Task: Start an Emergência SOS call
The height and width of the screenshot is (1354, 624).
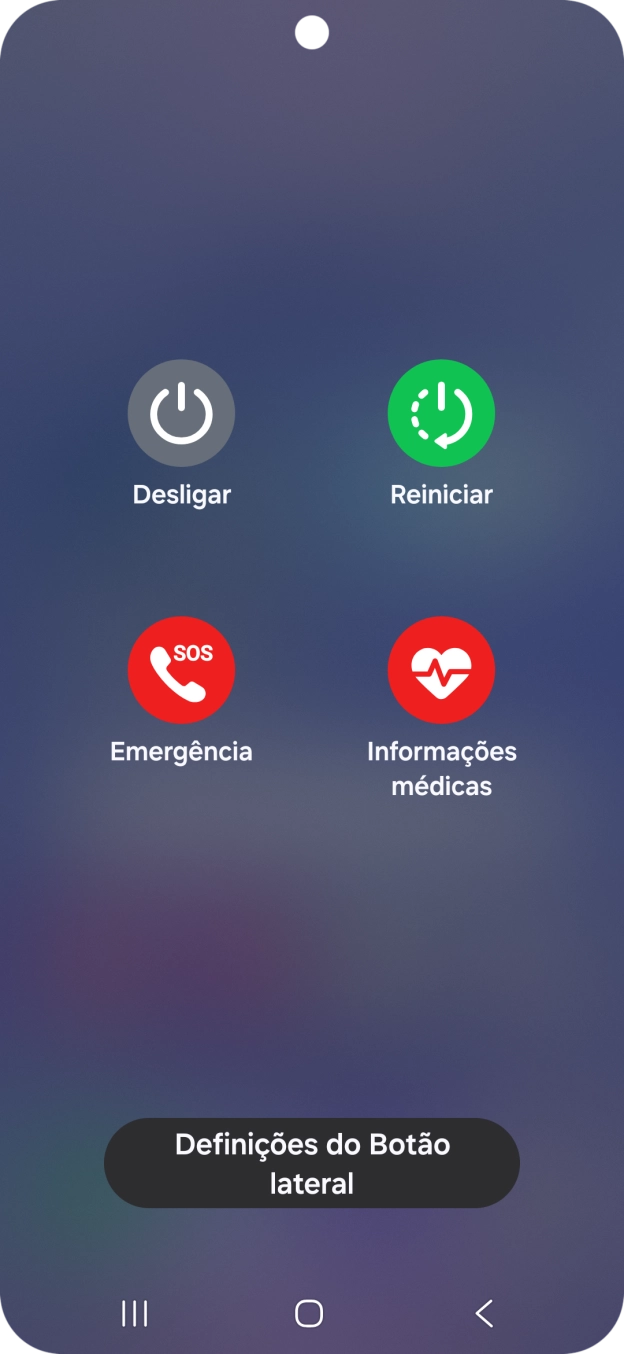Action: click(x=181, y=670)
